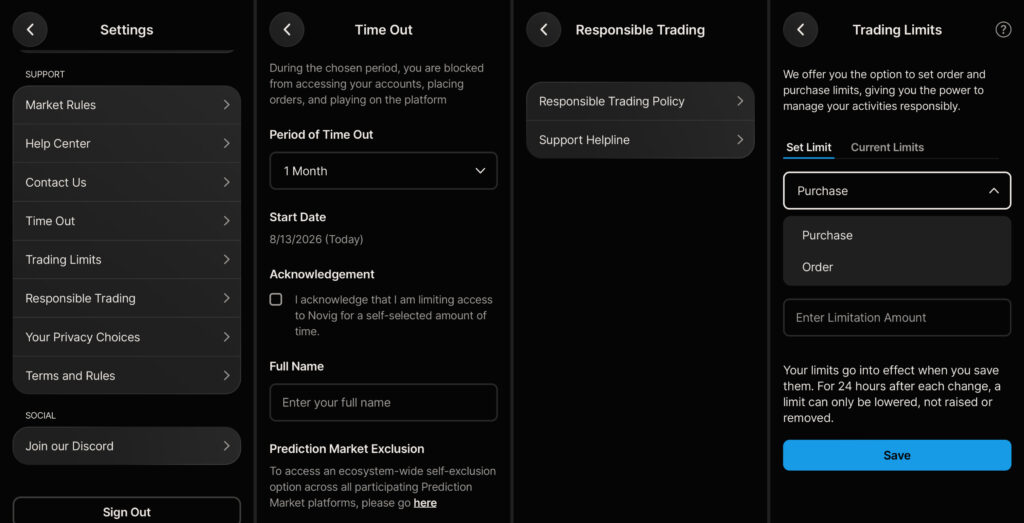1024x523 pixels.
Task: Open the Contact Us row
Action: [127, 182]
